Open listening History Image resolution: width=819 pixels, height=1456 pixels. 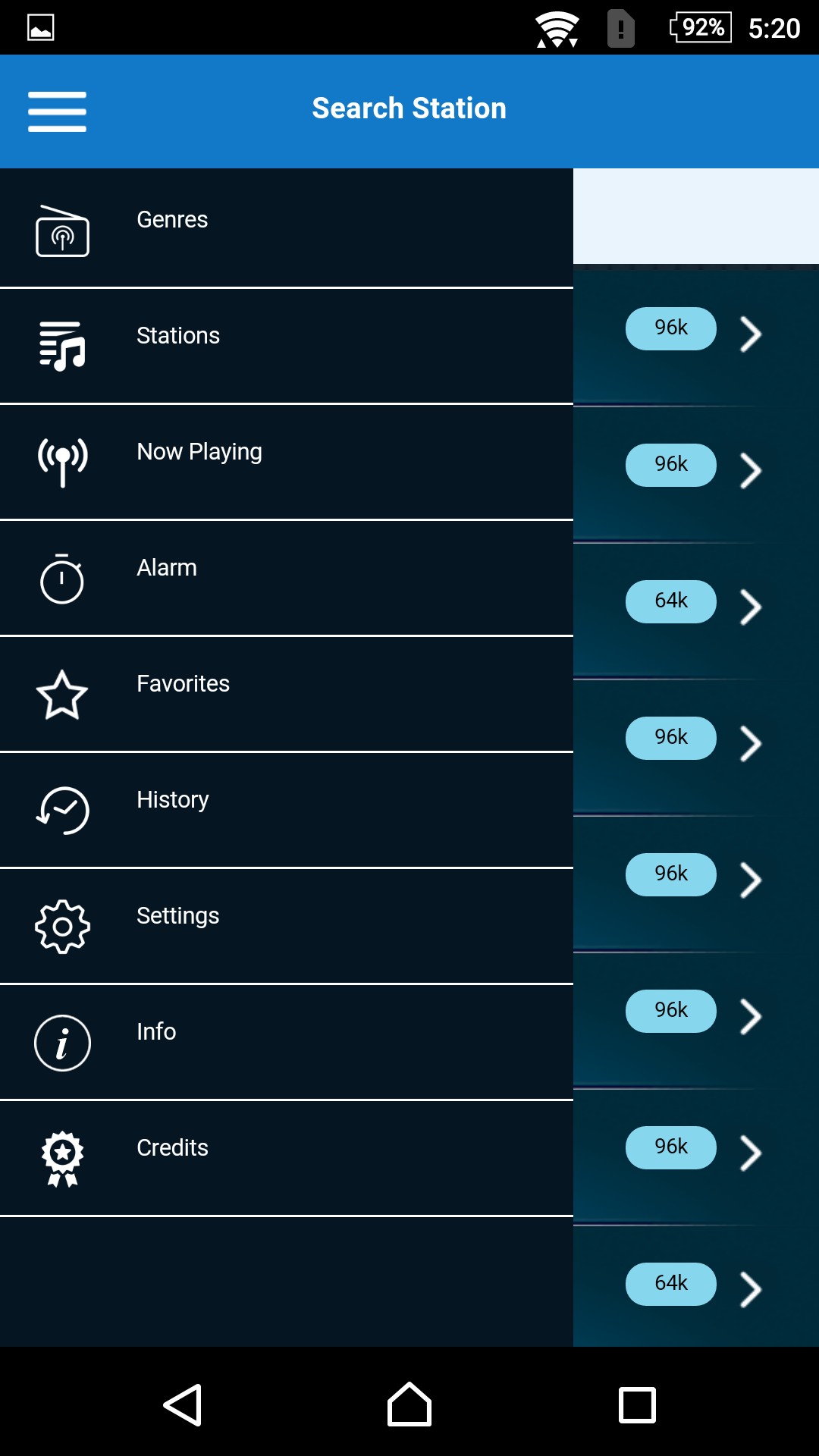pos(286,810)
